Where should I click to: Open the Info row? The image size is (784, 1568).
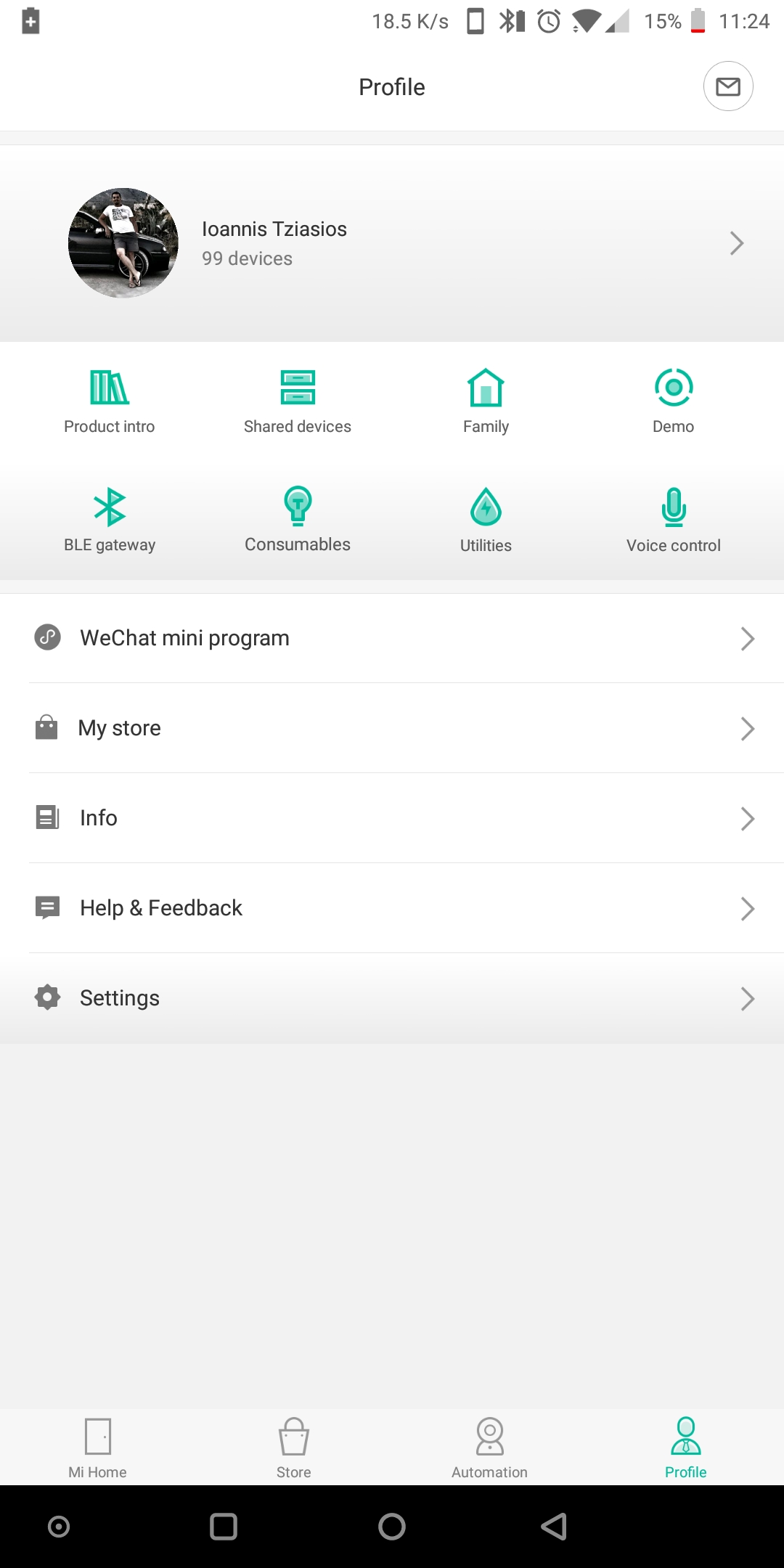[x=392, y=818]
